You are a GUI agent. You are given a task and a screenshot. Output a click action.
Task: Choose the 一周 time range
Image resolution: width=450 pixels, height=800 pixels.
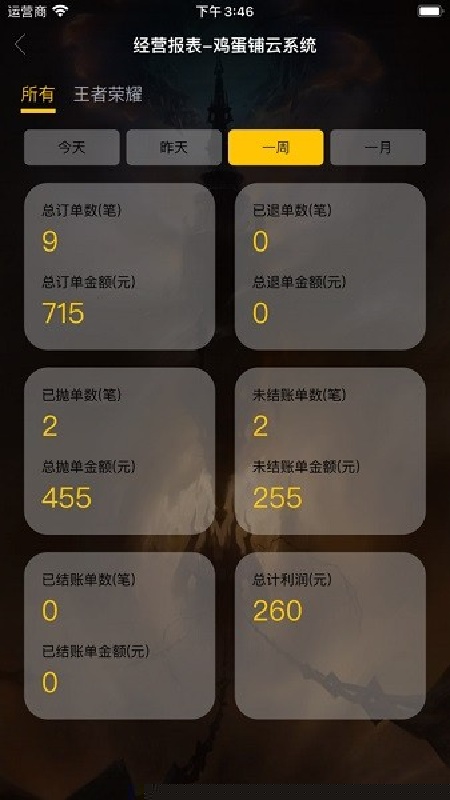[276, 147]
